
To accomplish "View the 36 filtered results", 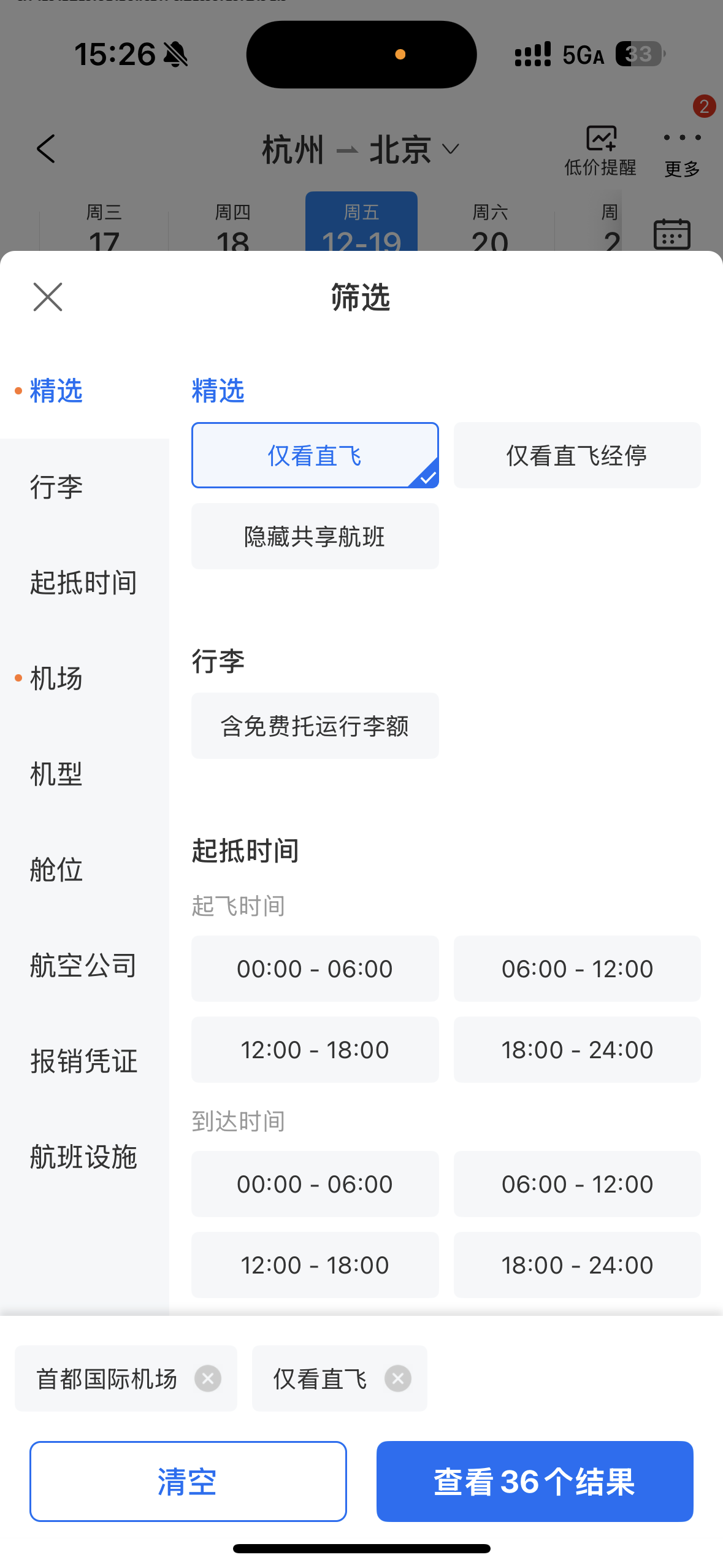I will (x=535, y=1482).
